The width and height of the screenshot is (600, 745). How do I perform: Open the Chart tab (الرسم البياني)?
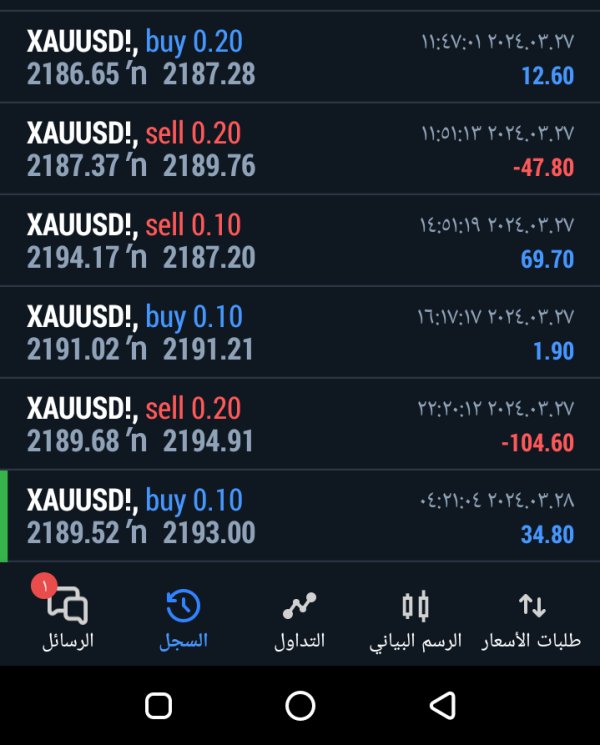point(415,618)
